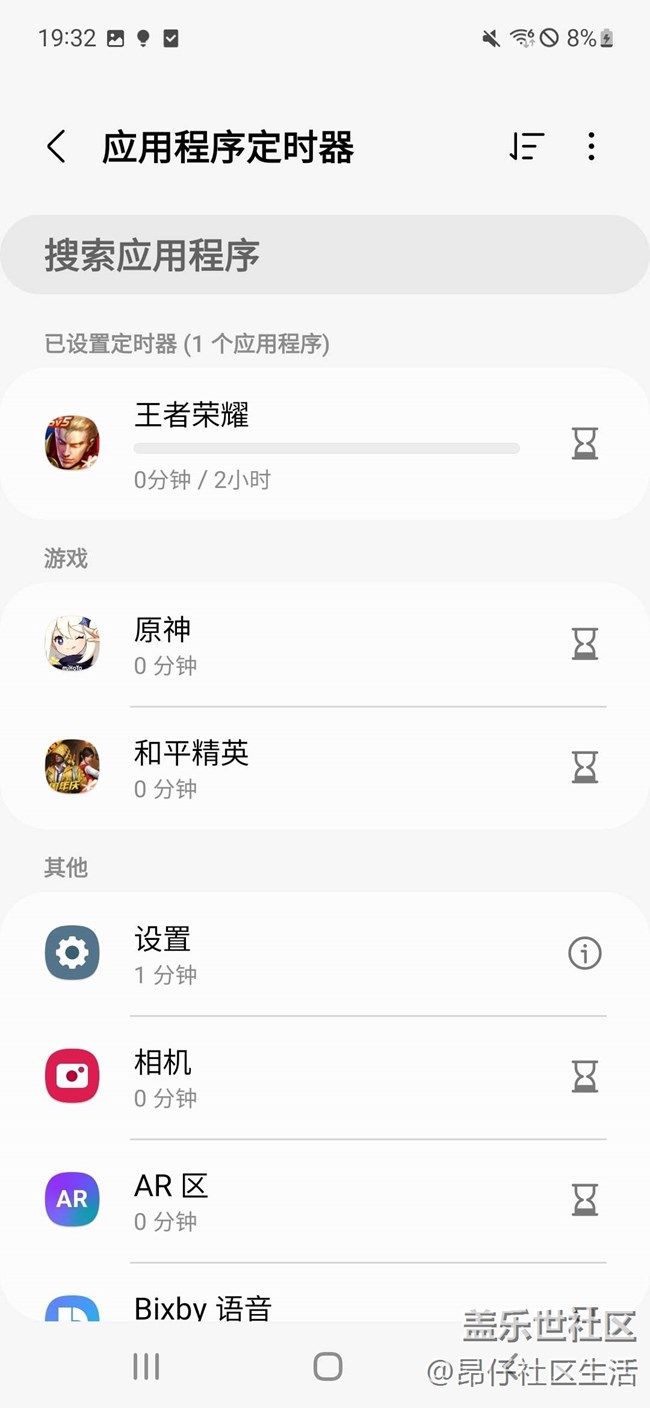Edit the hourglass timer for 王者荣耀

585,443
